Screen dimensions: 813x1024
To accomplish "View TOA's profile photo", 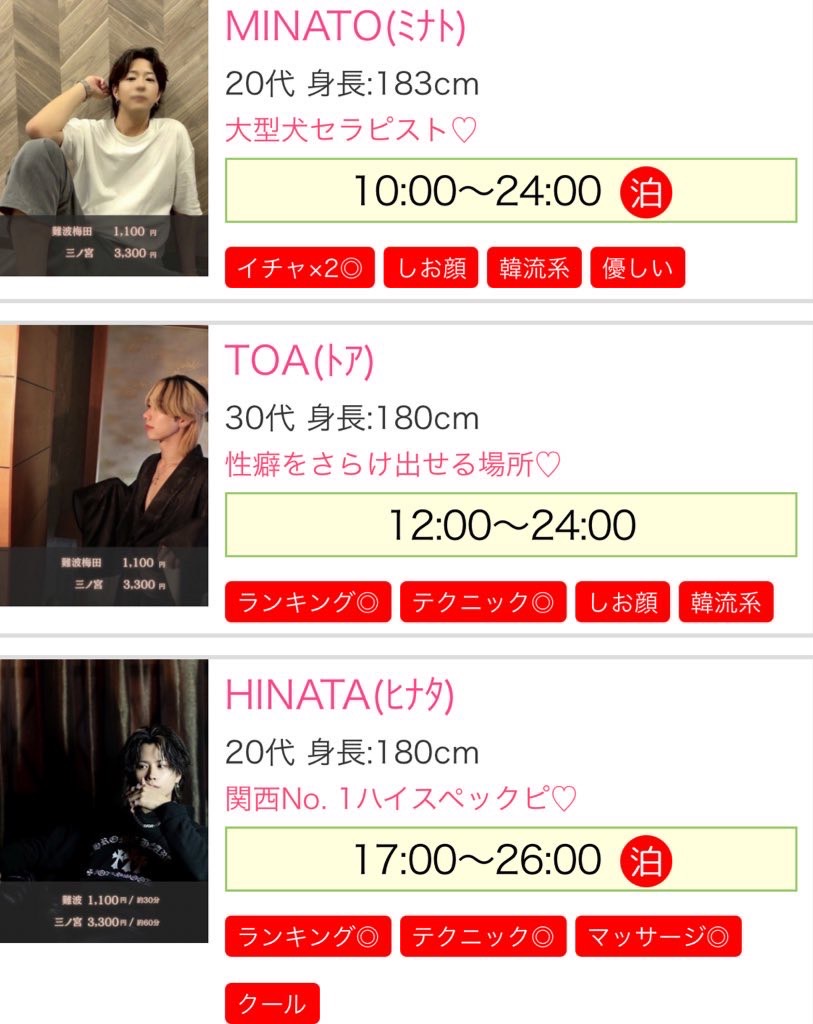I will click(x=104, y=465).
